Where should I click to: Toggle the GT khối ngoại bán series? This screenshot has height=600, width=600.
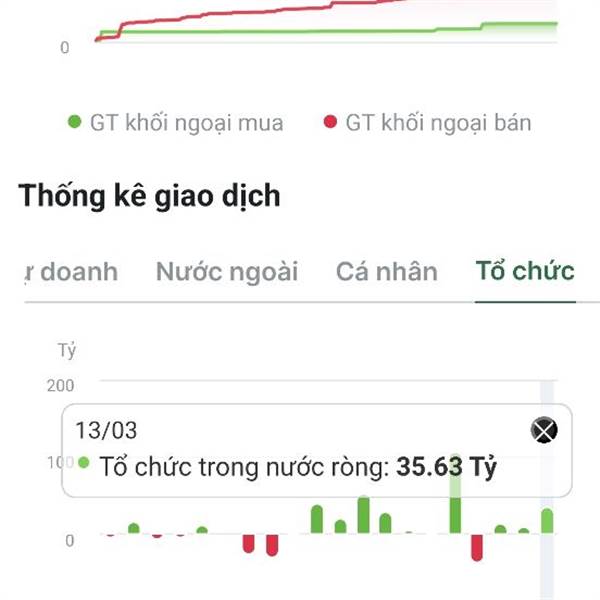pos(427,123)
